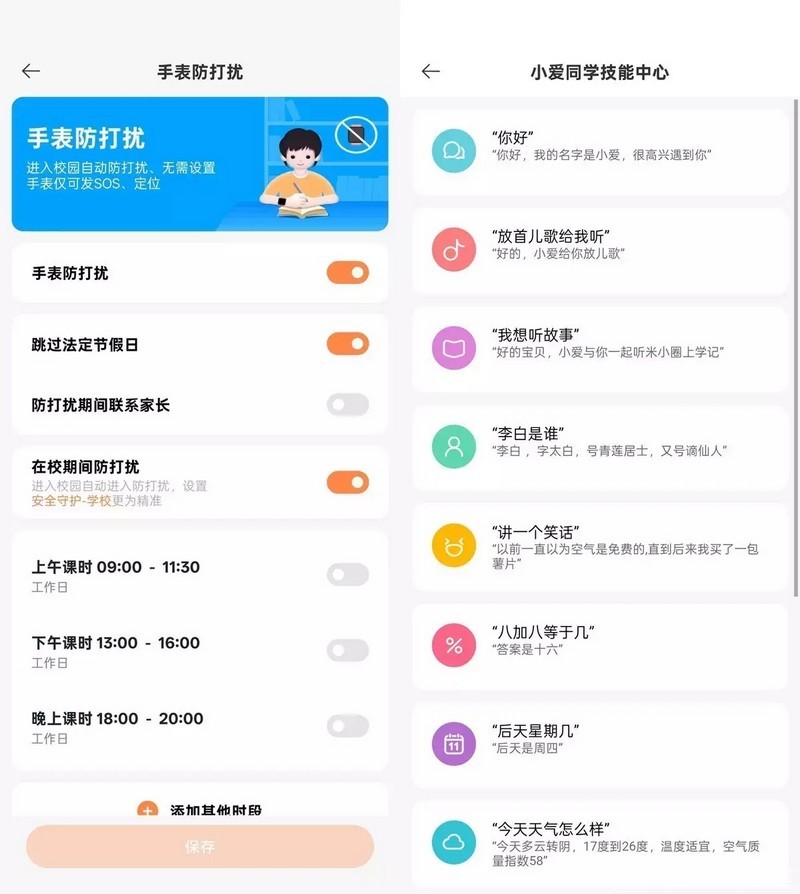Open the calendar icon for "后天星期几"

coord(454,743)
